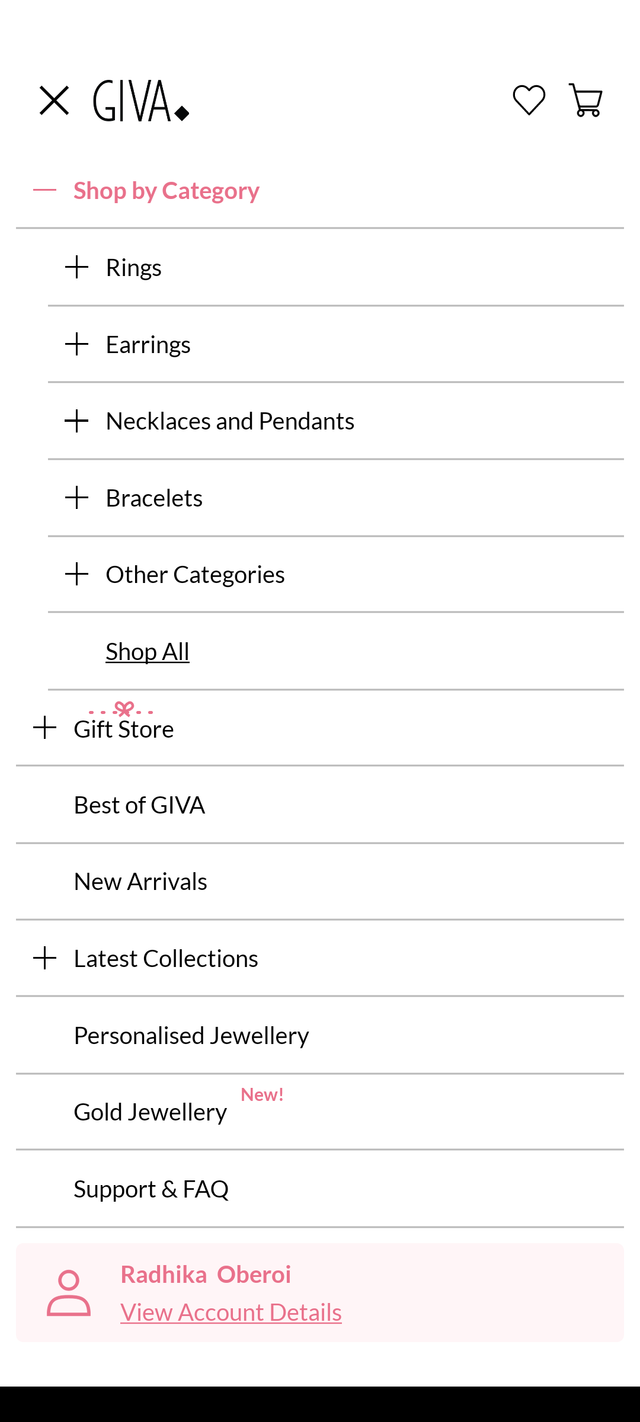This screenshot has width=640, height=1422.
Task: Expand the Earrings category
Action: [77, 344]
